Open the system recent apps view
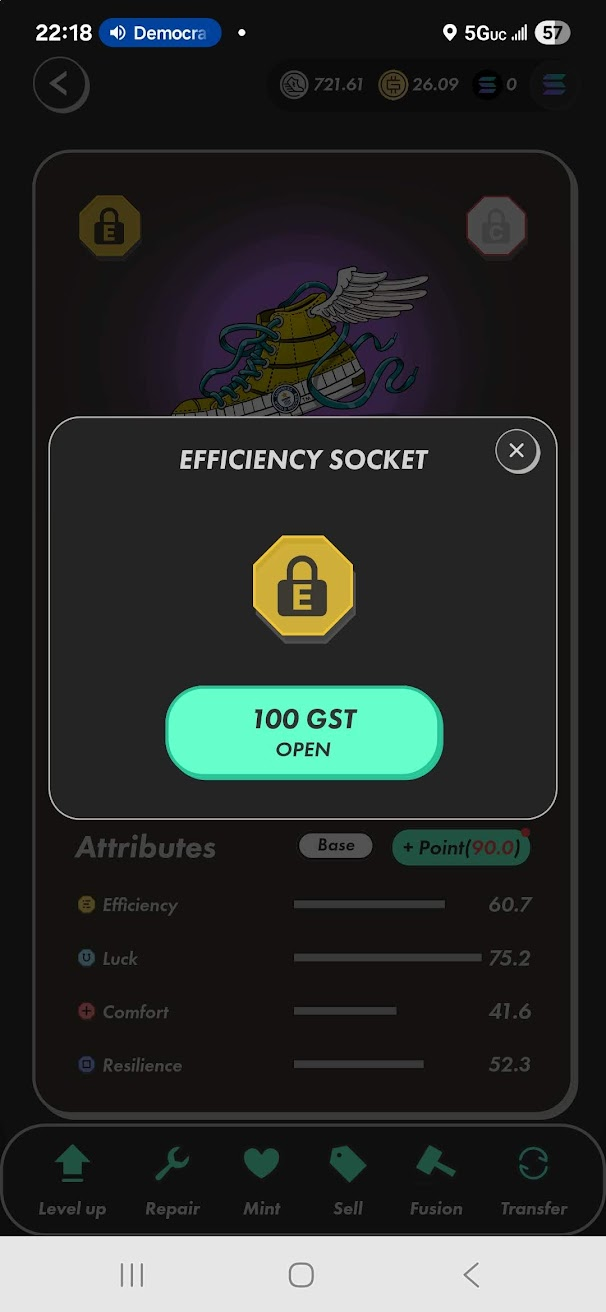606x1312 pixels. tap(132, 1274)
